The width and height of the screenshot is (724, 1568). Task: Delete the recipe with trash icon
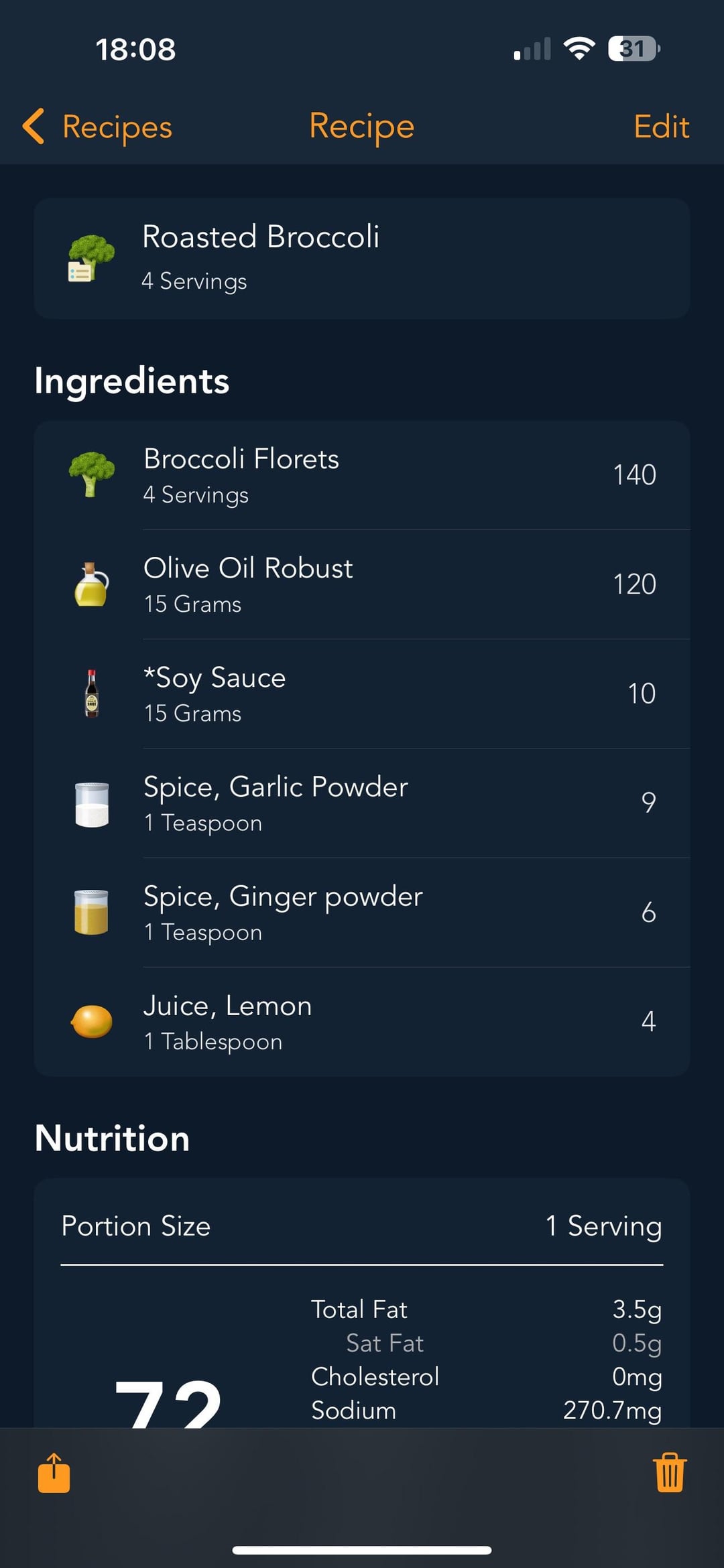tap(670, 1473)
